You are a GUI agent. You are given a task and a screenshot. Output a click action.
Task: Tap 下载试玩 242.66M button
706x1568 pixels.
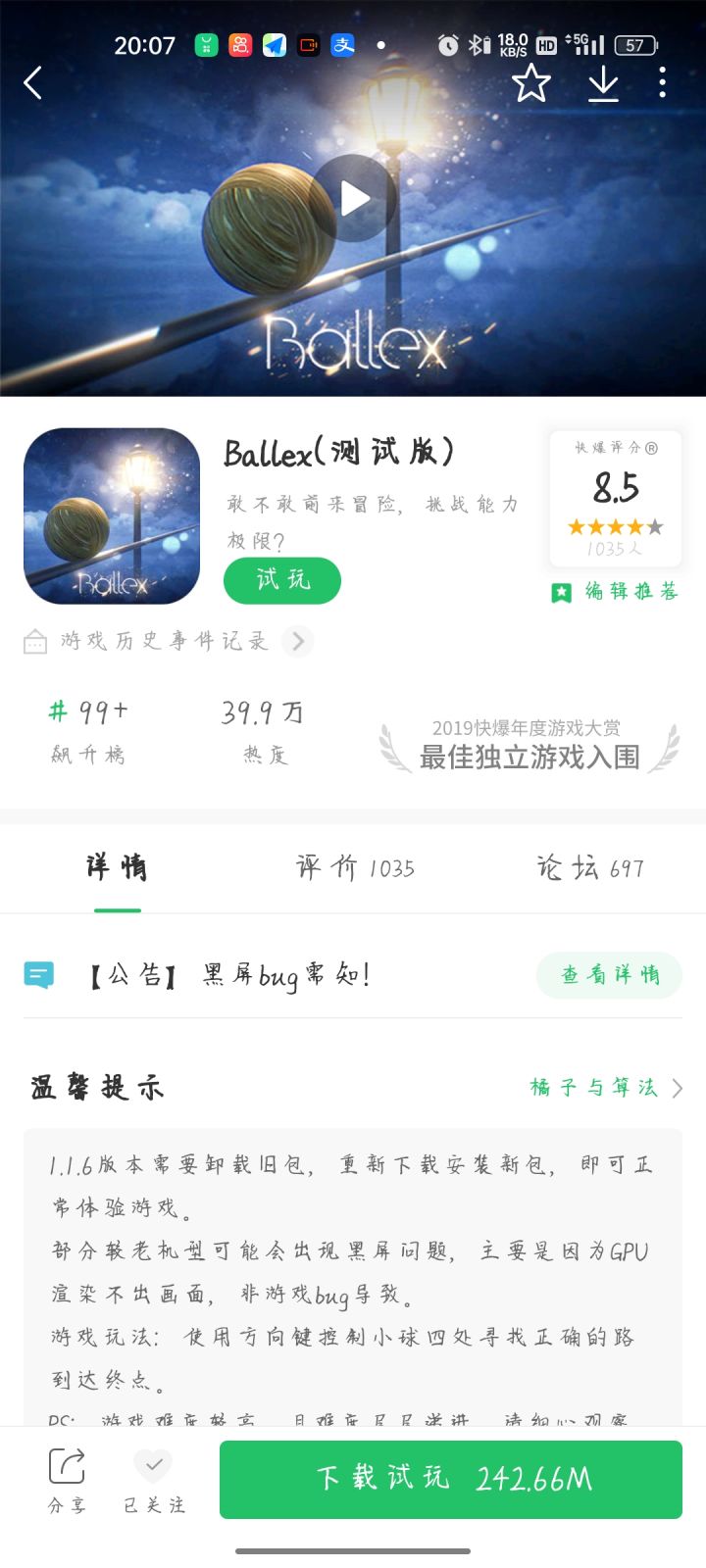pos(451,1480)
